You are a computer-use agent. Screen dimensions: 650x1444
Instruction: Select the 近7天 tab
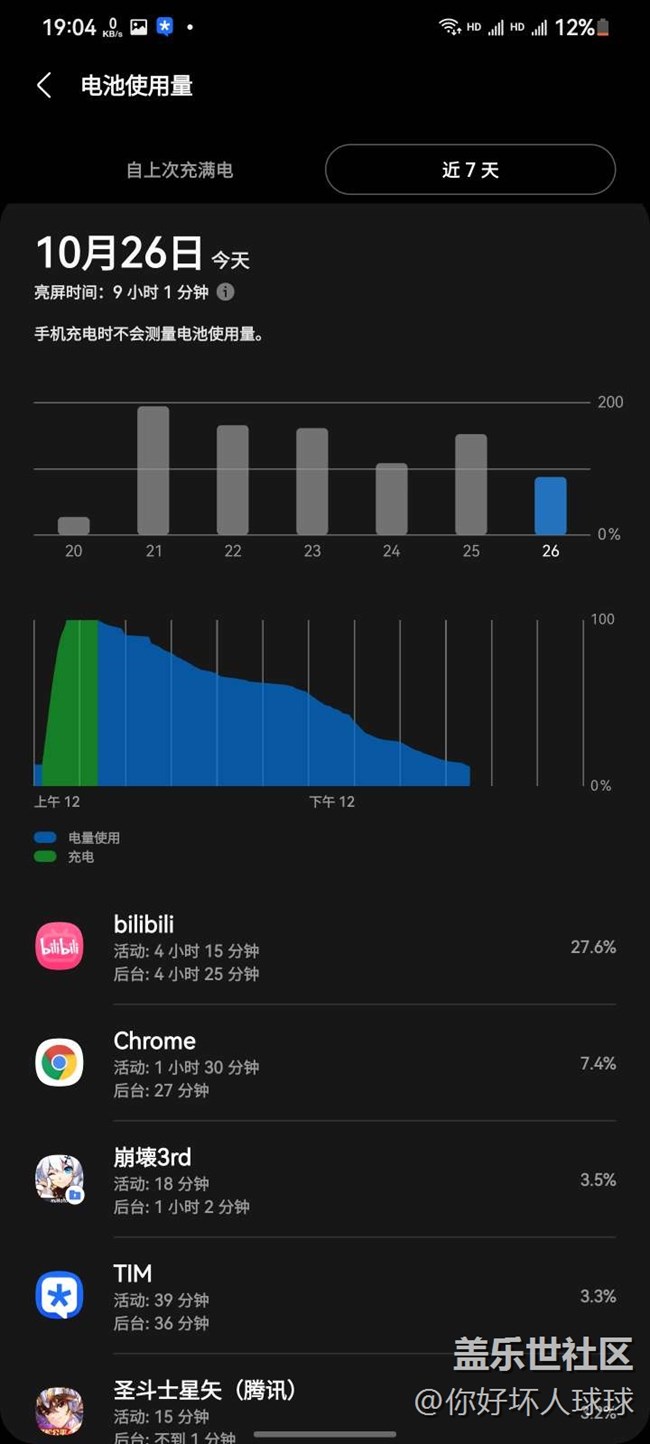point(470,170)
